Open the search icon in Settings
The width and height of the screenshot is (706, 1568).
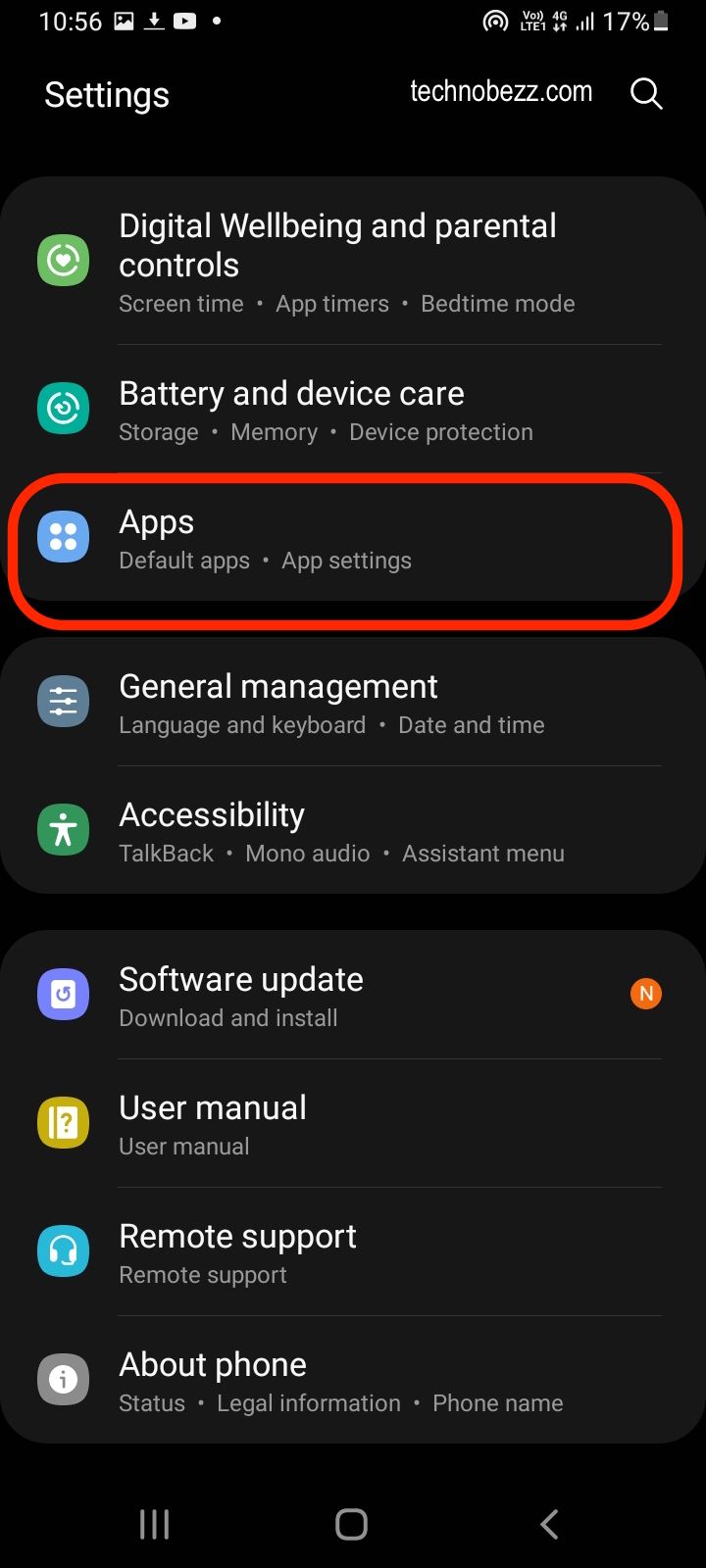point(646,94)
